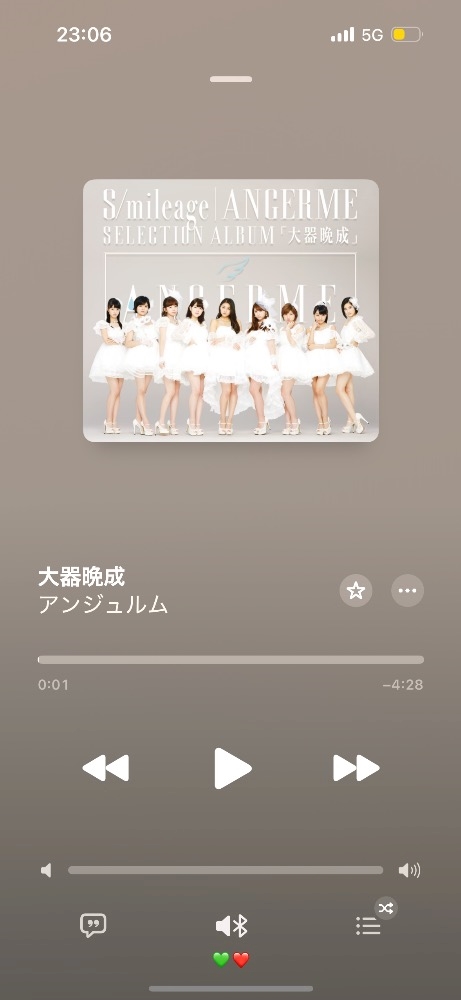
Task: Go back to the previous track
Action: [x=106, y=768]
